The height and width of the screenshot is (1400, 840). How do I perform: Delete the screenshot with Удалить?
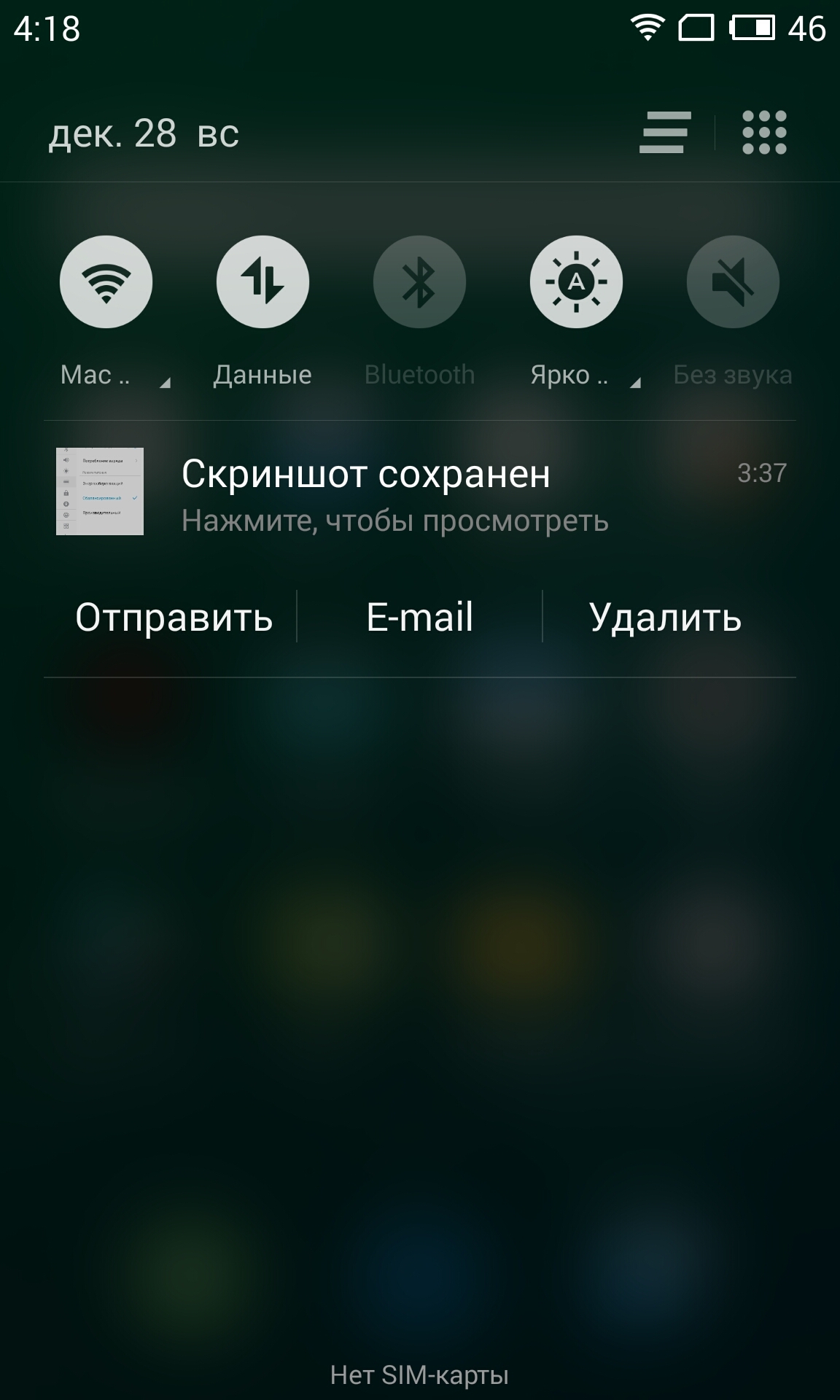point(665,617)
